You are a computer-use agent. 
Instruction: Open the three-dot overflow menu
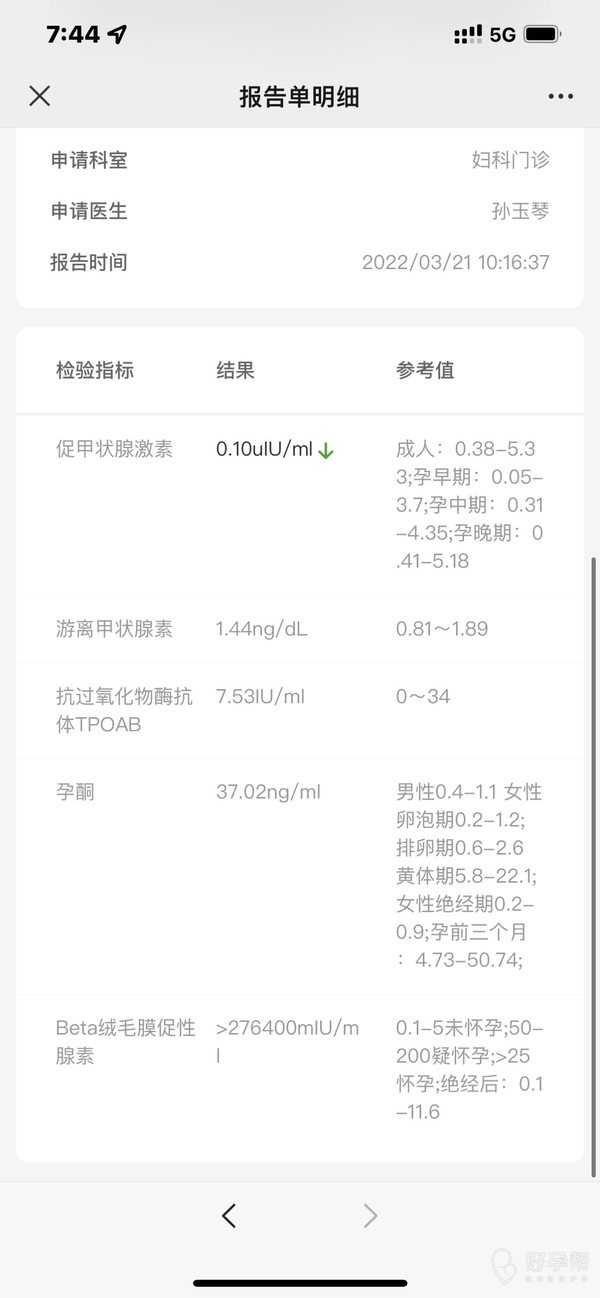[x=560, y=97]
